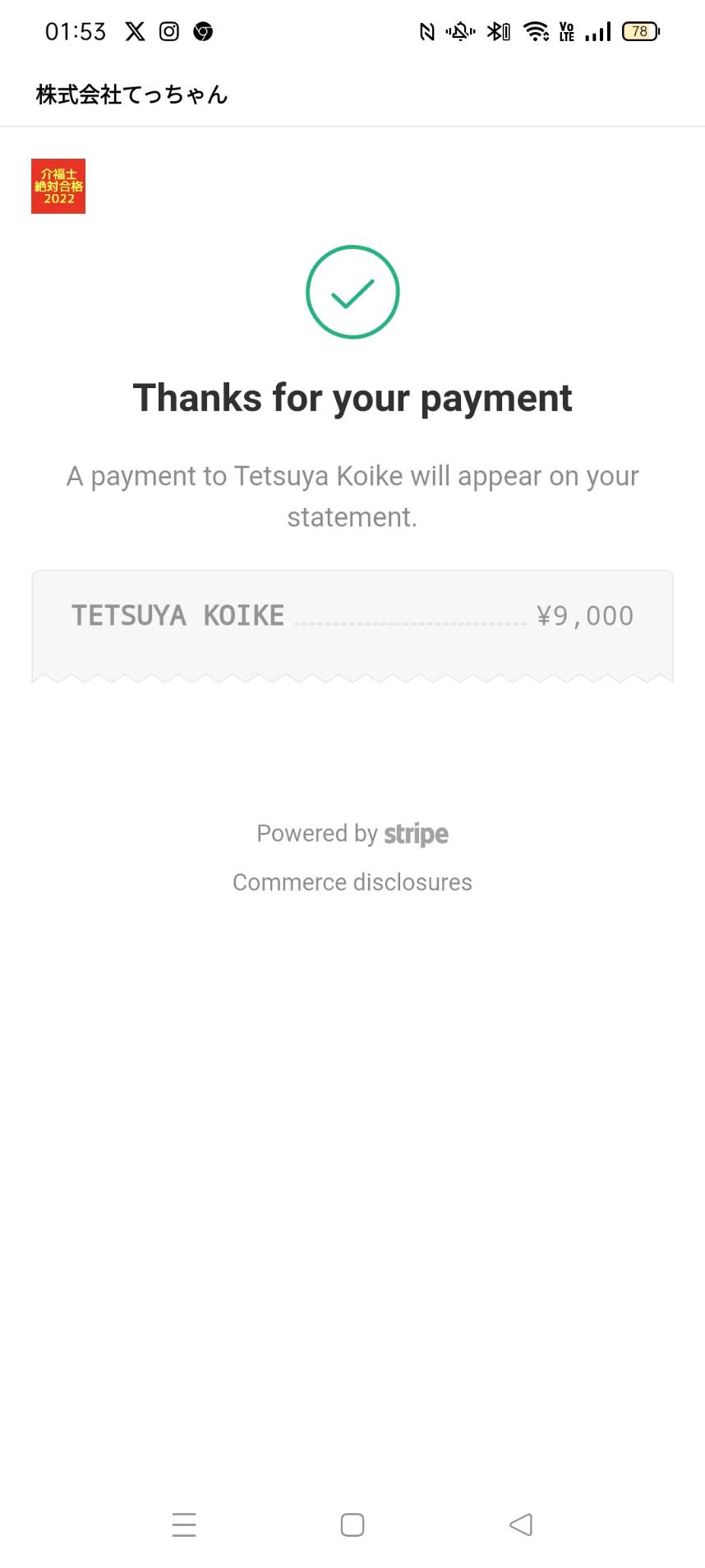Open recent apps with the menu button
Viewport: 705px width, 1568px height.
[184, 1524]
